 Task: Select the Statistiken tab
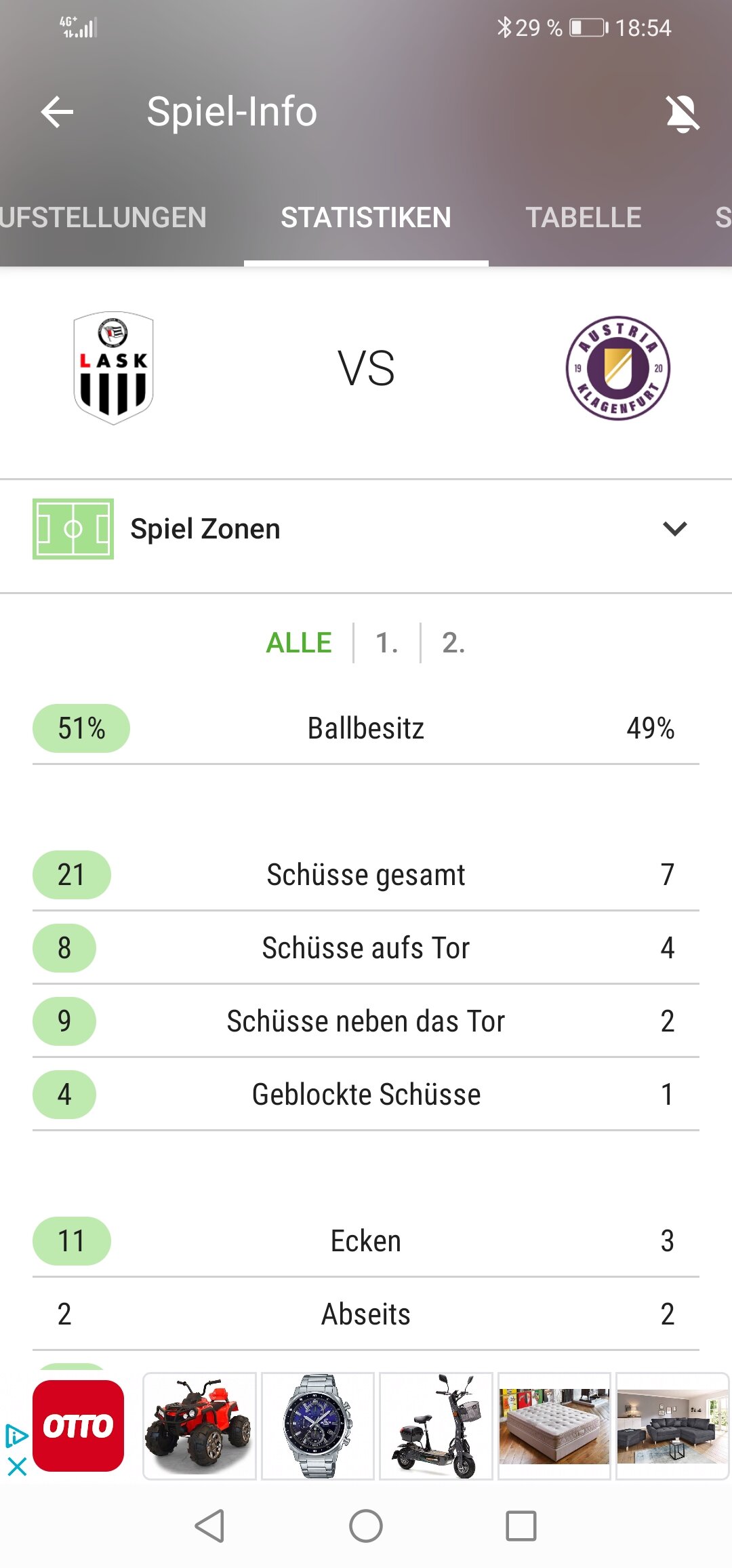coord(366,218)
